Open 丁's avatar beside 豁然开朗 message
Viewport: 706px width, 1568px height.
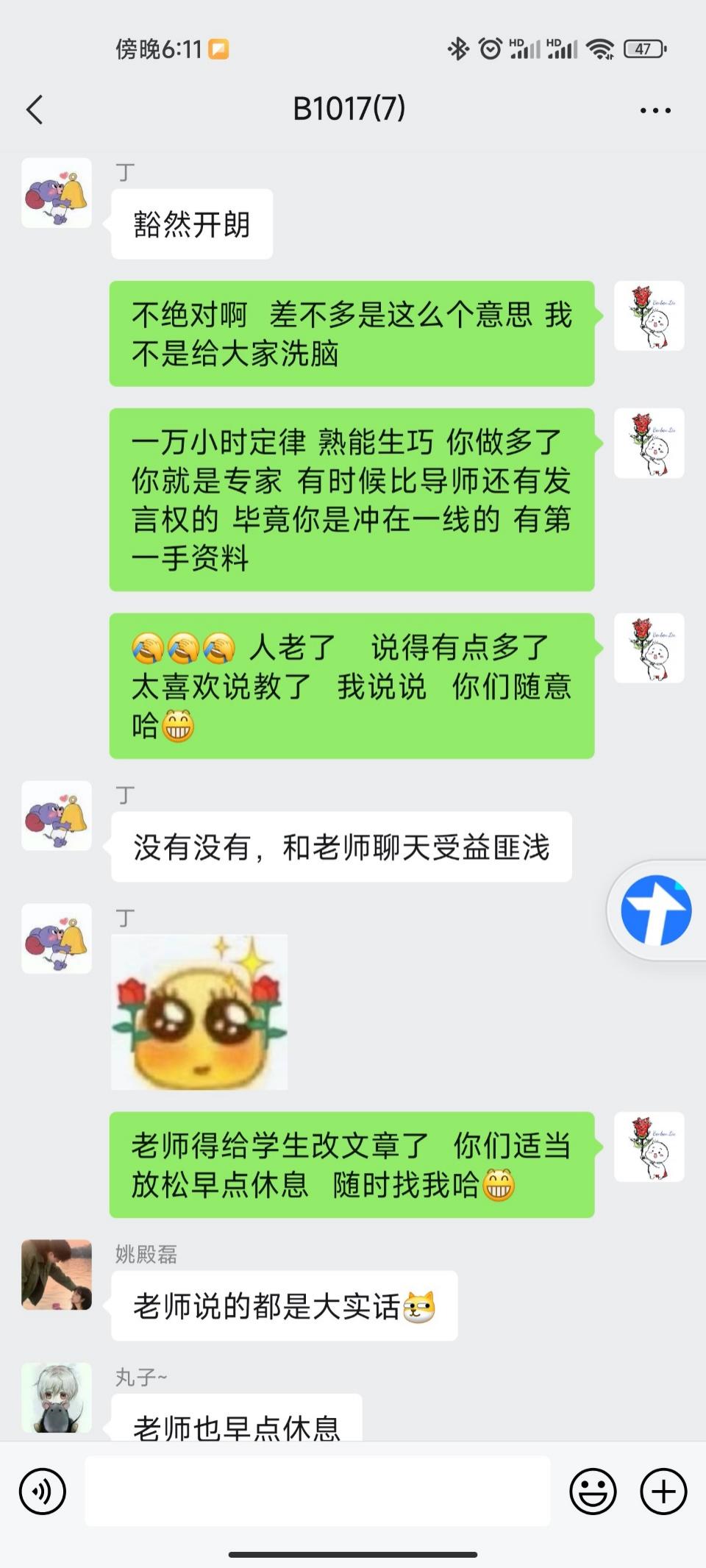[57, 193]
